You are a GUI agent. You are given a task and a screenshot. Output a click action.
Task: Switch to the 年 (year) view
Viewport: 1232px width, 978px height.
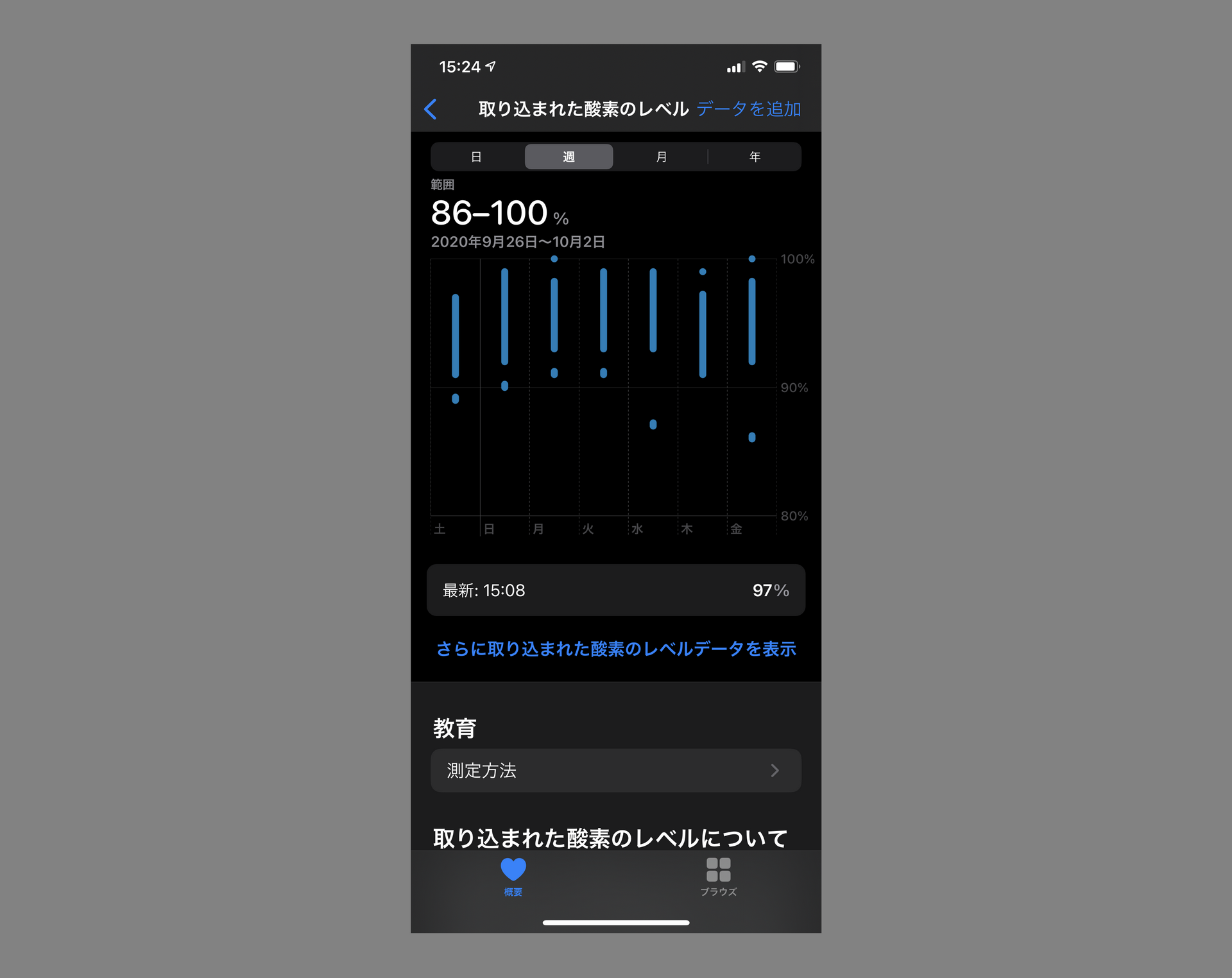(x=755, y=157)
